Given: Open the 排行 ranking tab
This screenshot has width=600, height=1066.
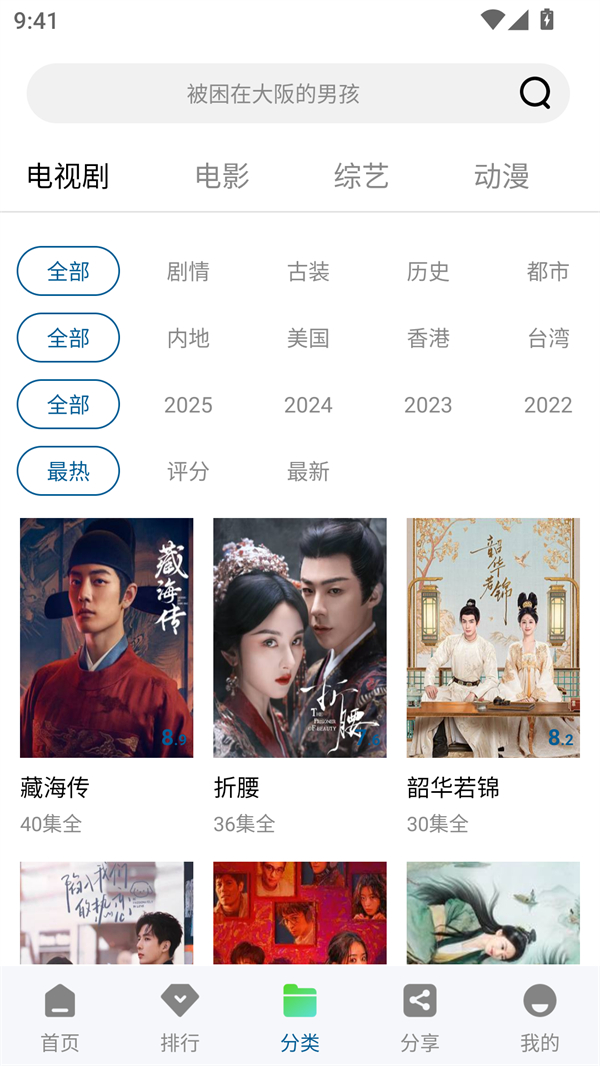Looking at the screenshot, I should coord(180,1016).
